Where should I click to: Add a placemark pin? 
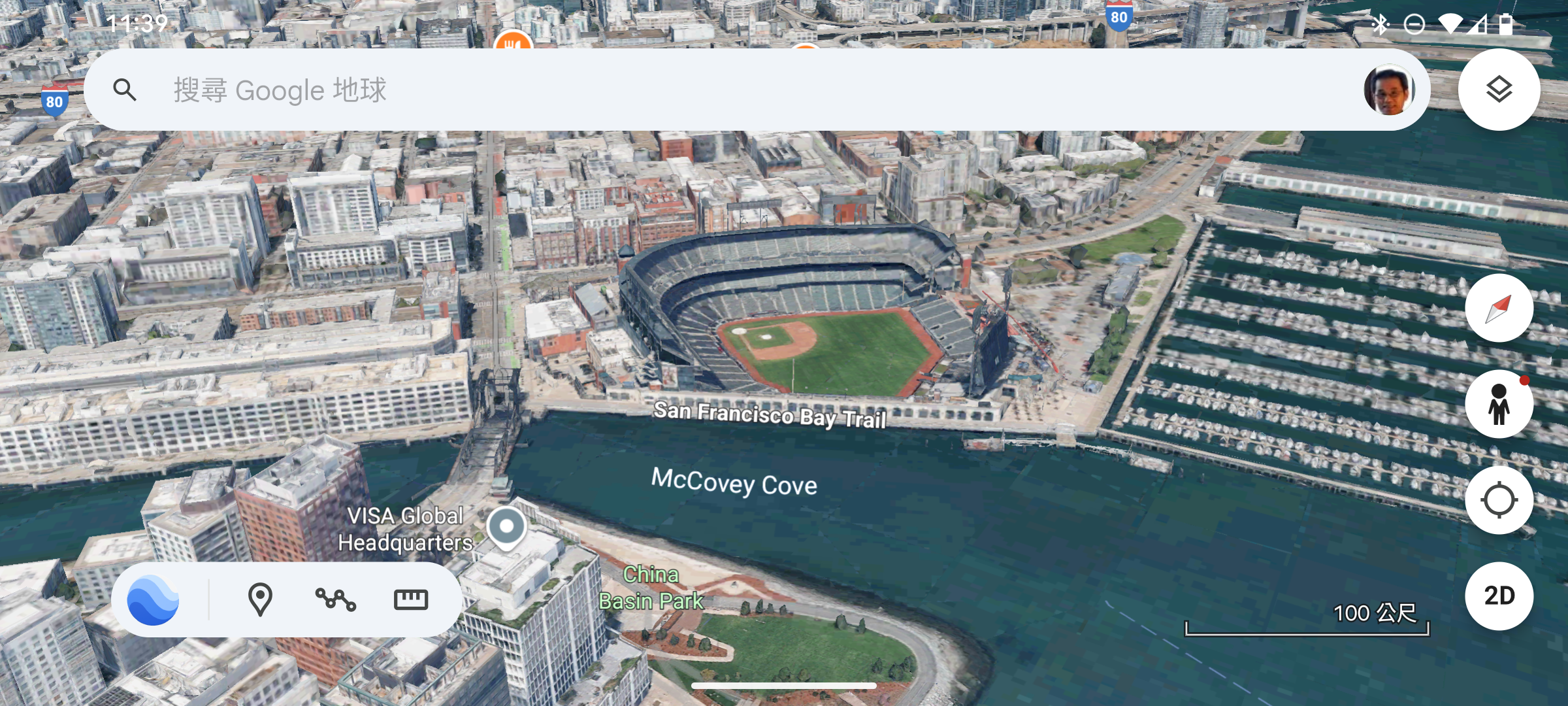click(x=260, y=599)
